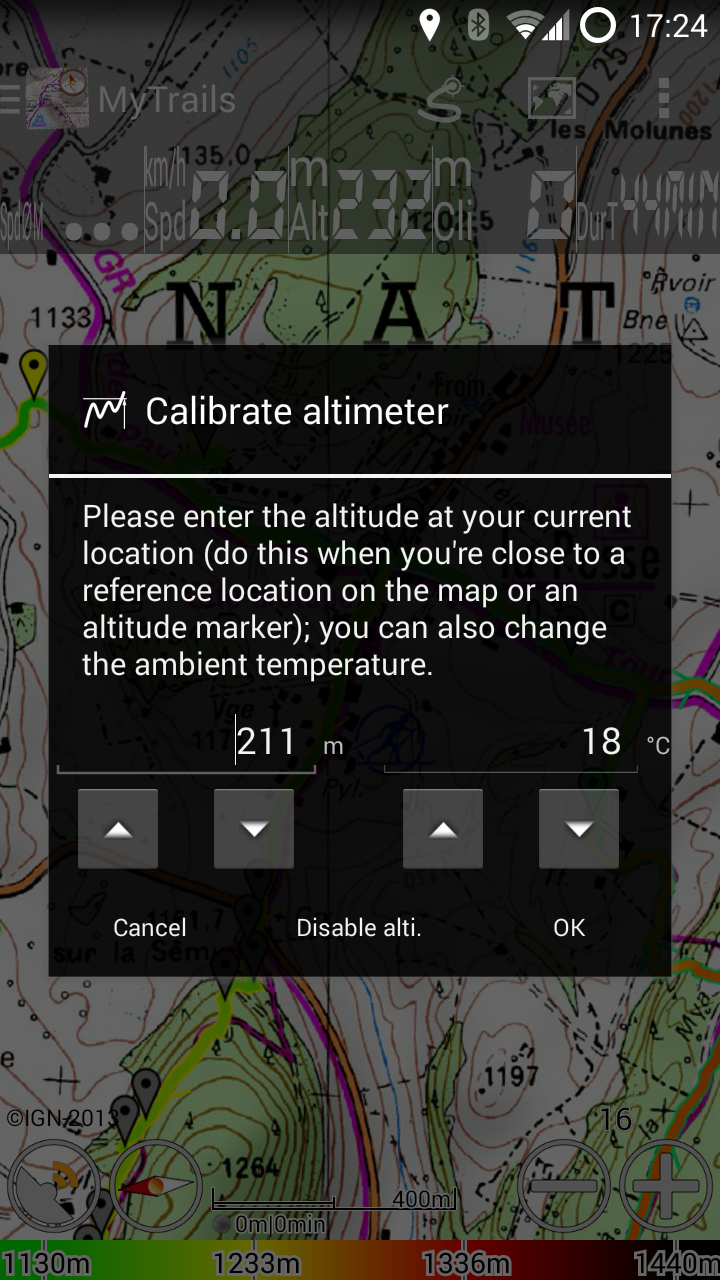Image resolution: width=720 pixels, height=1280 pixels.
Task: Select Disable alti. button
Action: [x=359, y=928]
